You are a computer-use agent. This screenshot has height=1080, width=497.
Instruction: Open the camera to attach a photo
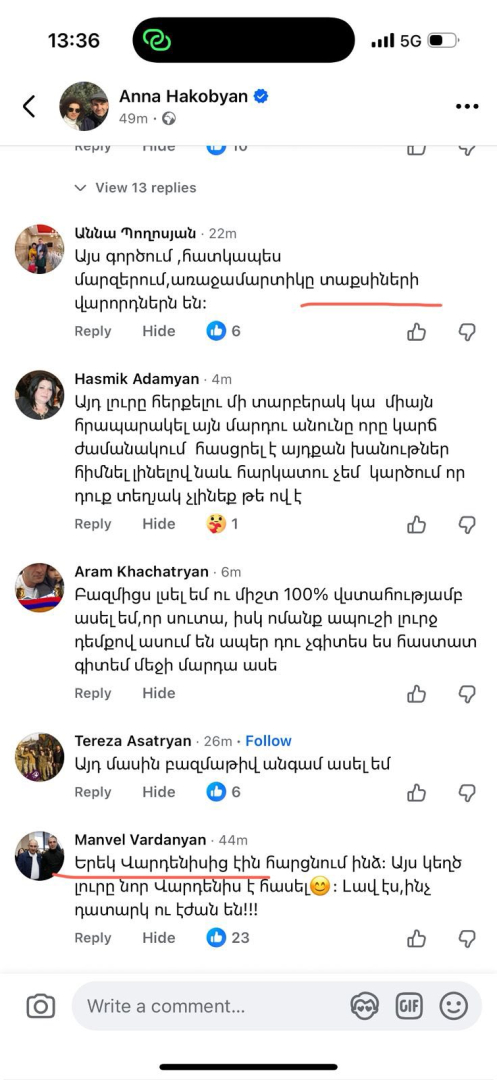coord(41,1007)
